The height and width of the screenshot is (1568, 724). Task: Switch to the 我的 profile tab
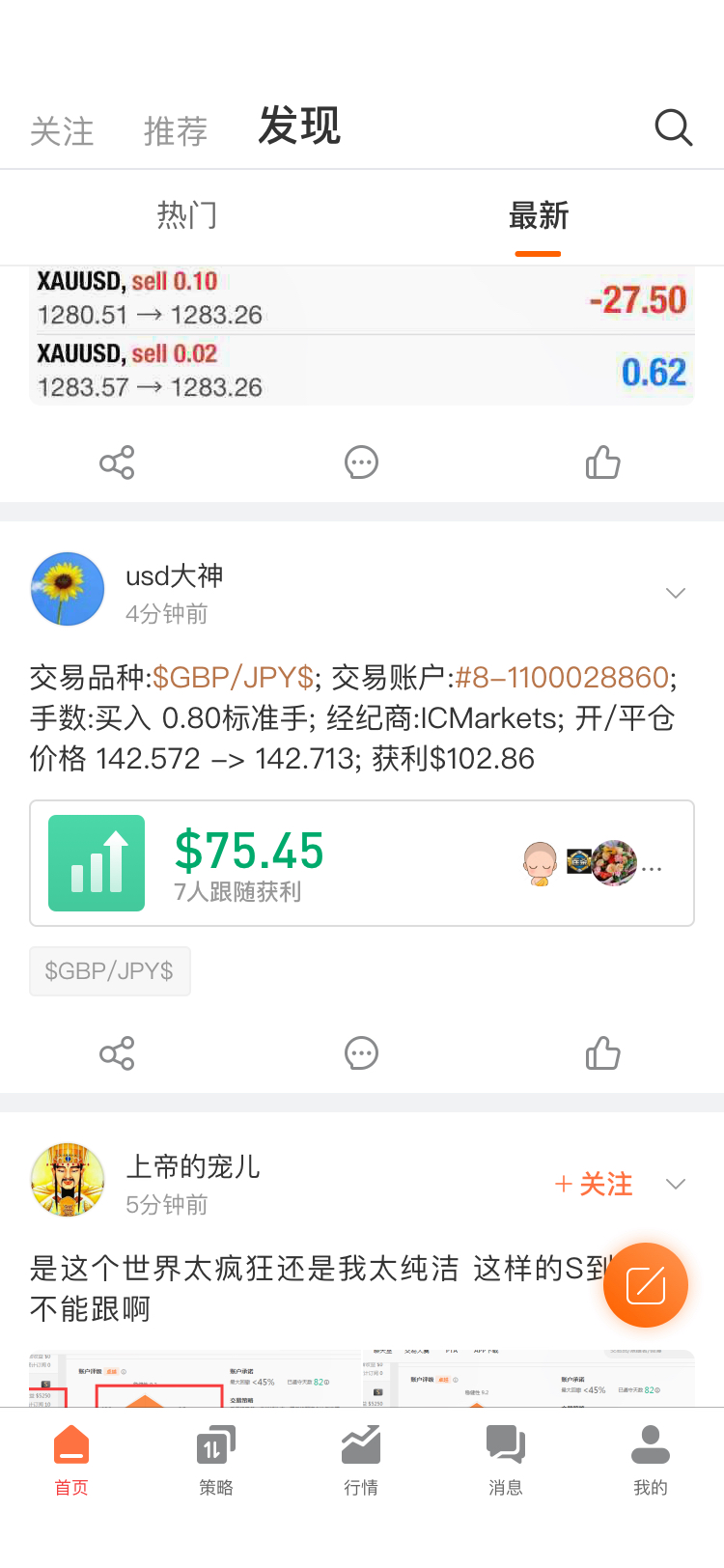(x=651, y=1460)
